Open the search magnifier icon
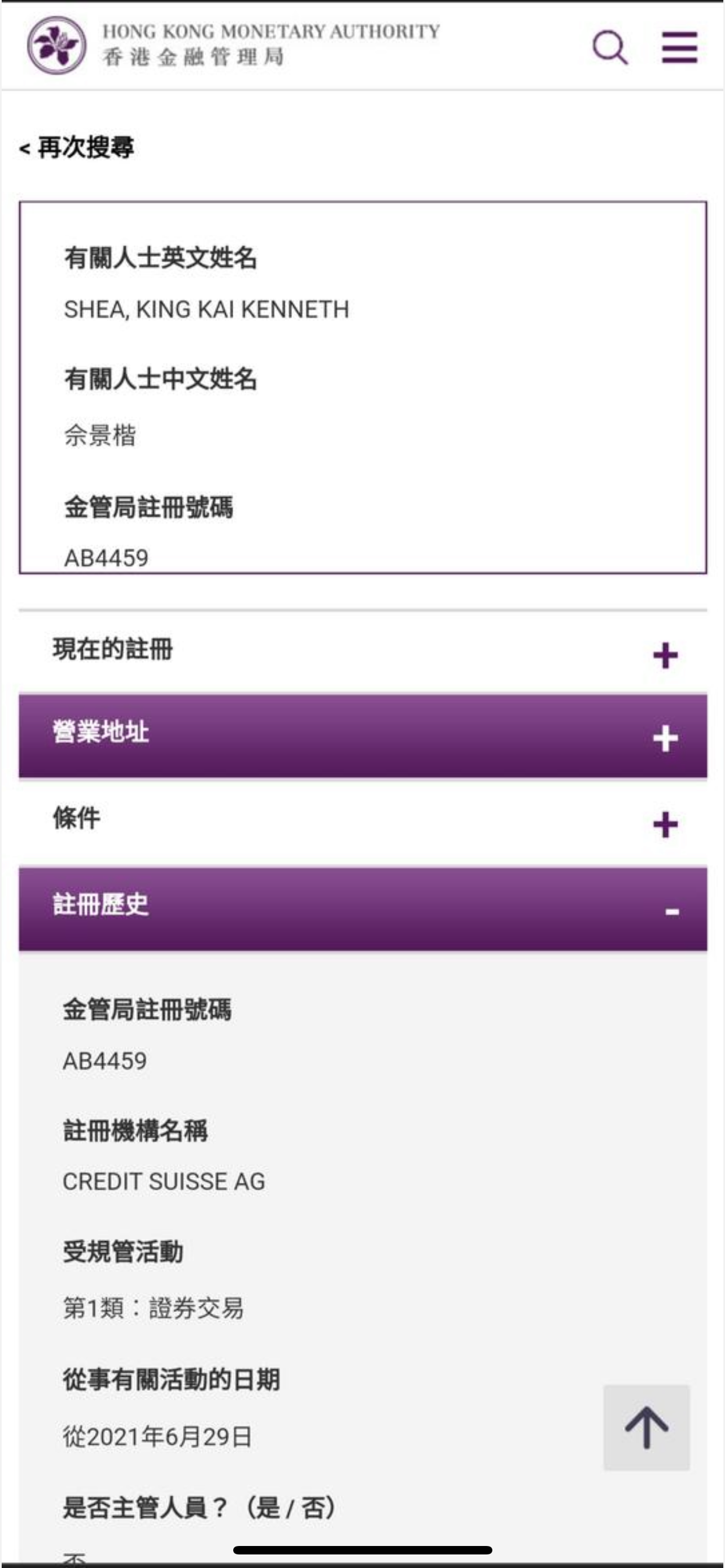The width and height of the screenshot is (725, 1568). point(609,47)
